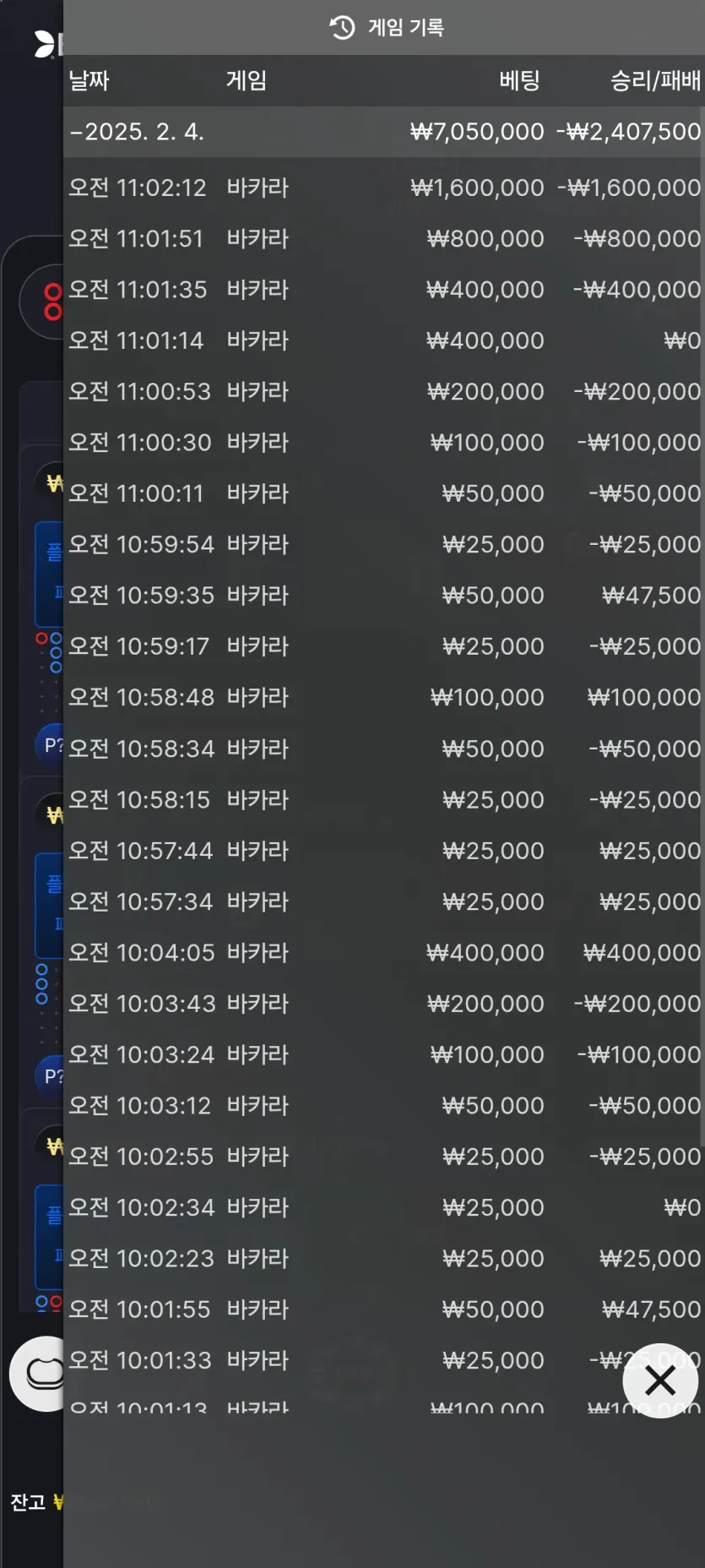View details of the 오전 11:01:51 round
The image size is (705, 1568).
[x=384, y=238]
